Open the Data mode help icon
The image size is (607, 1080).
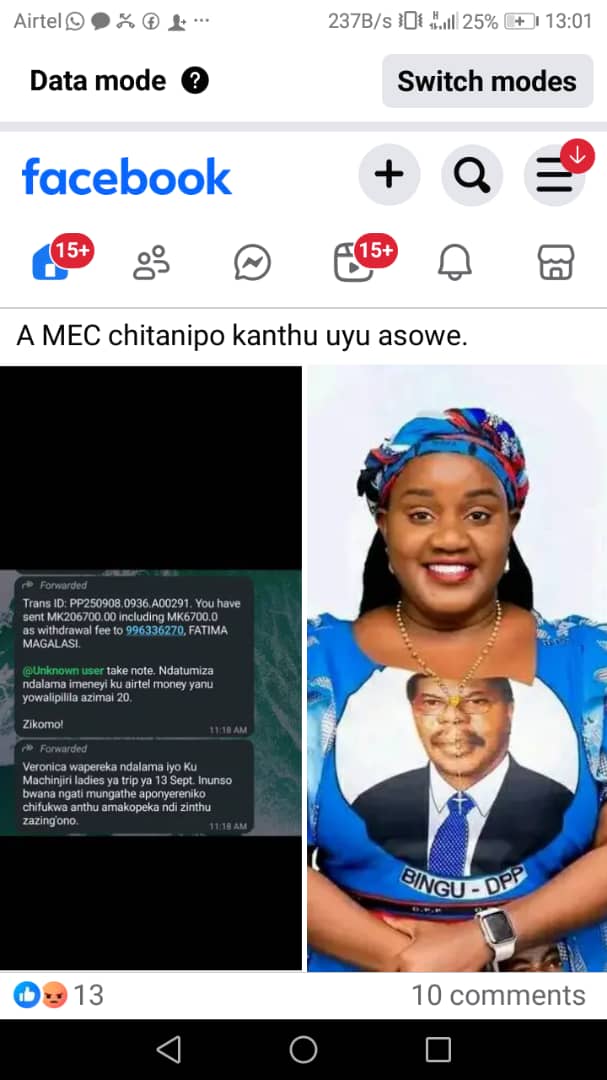[x=195, y=81]
